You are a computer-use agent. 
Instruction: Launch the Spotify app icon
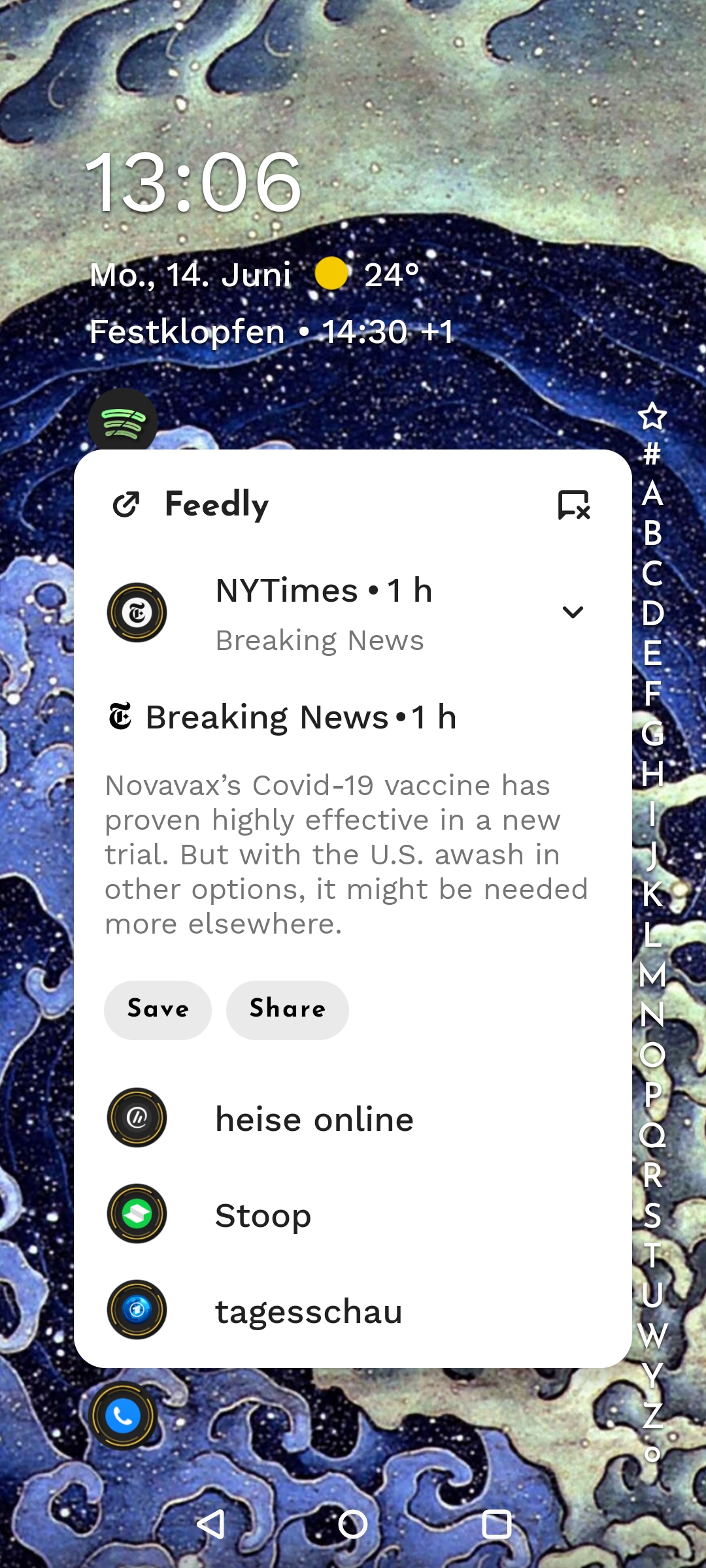tap(123, 421)
